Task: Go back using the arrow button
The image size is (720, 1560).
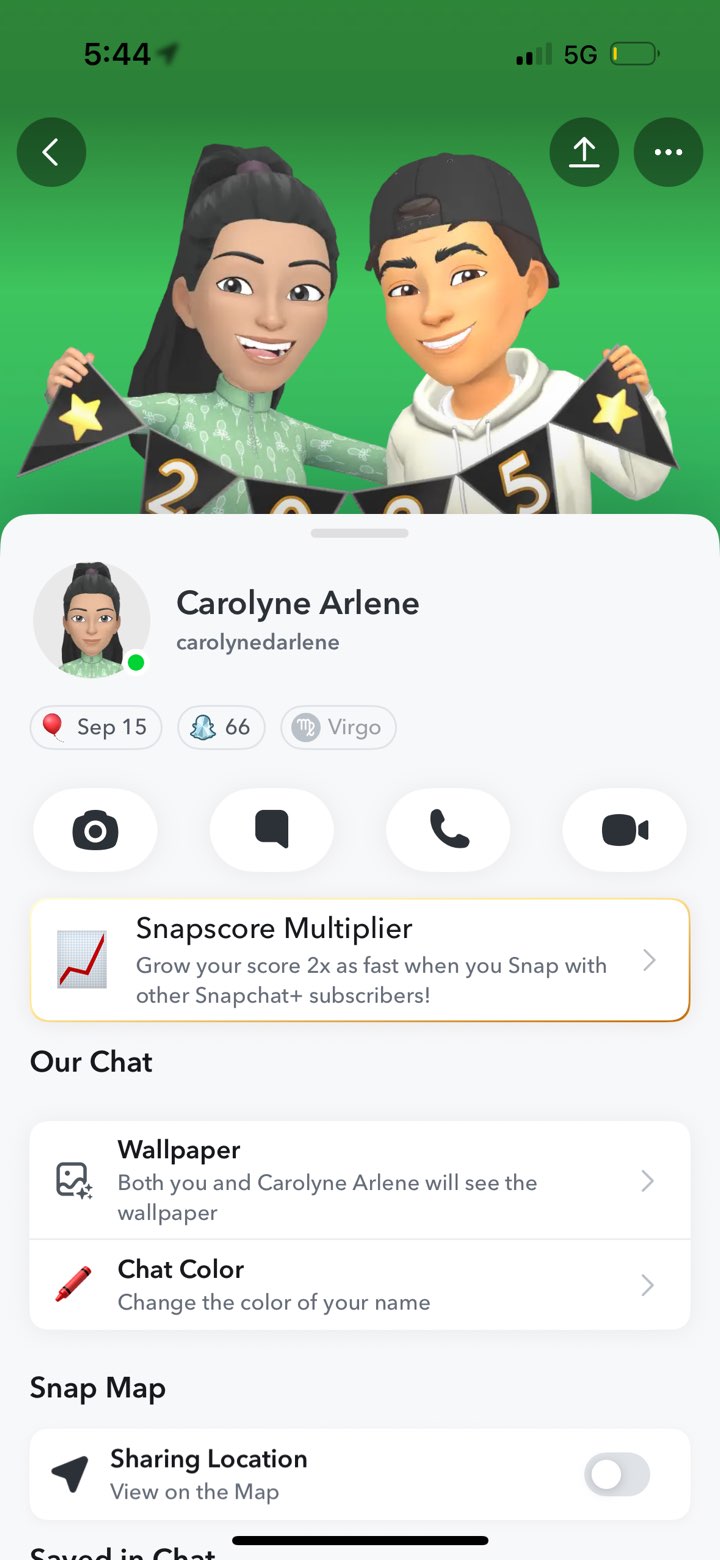Action: (x=51, y=152)
